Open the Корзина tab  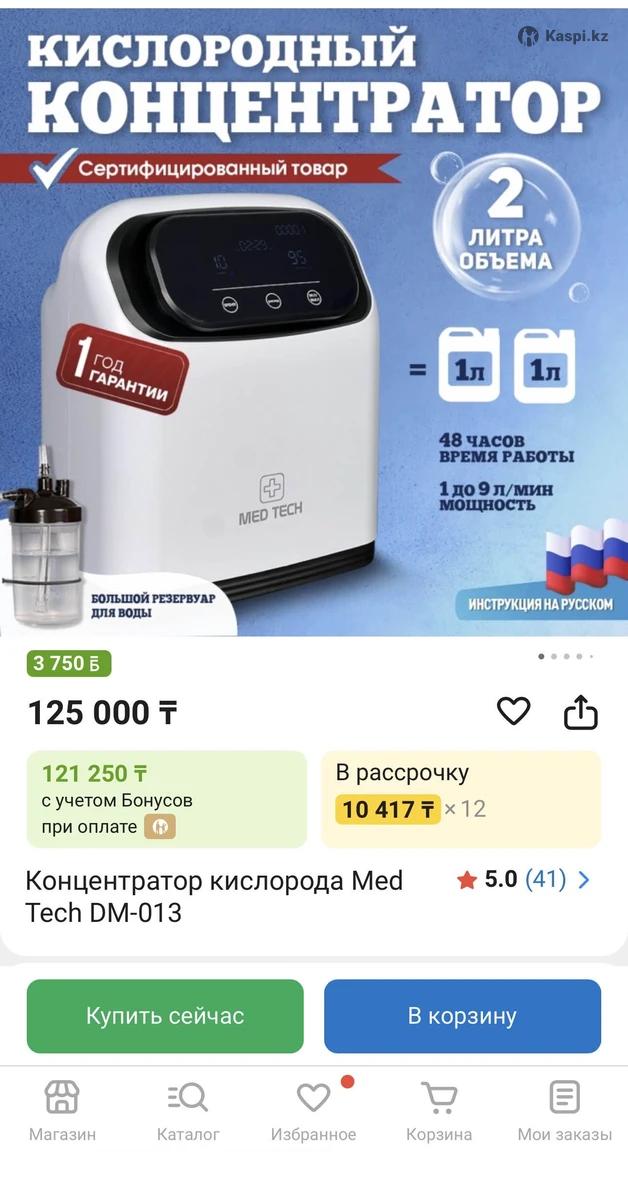tap(439, 1111)
